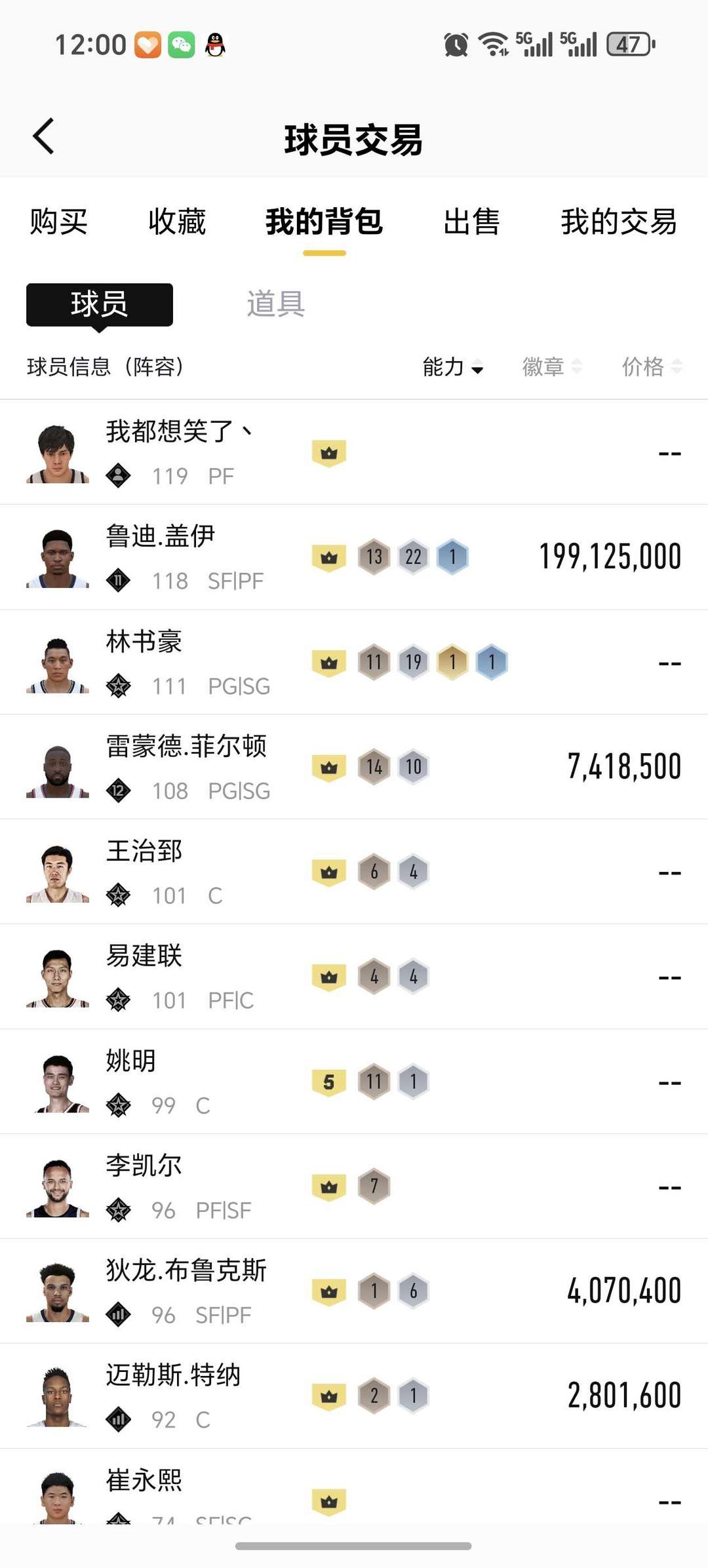Viewport: 708px width, 1568px height.
Task: Sort the list by 徽章
Action: (x=551, y=367)
